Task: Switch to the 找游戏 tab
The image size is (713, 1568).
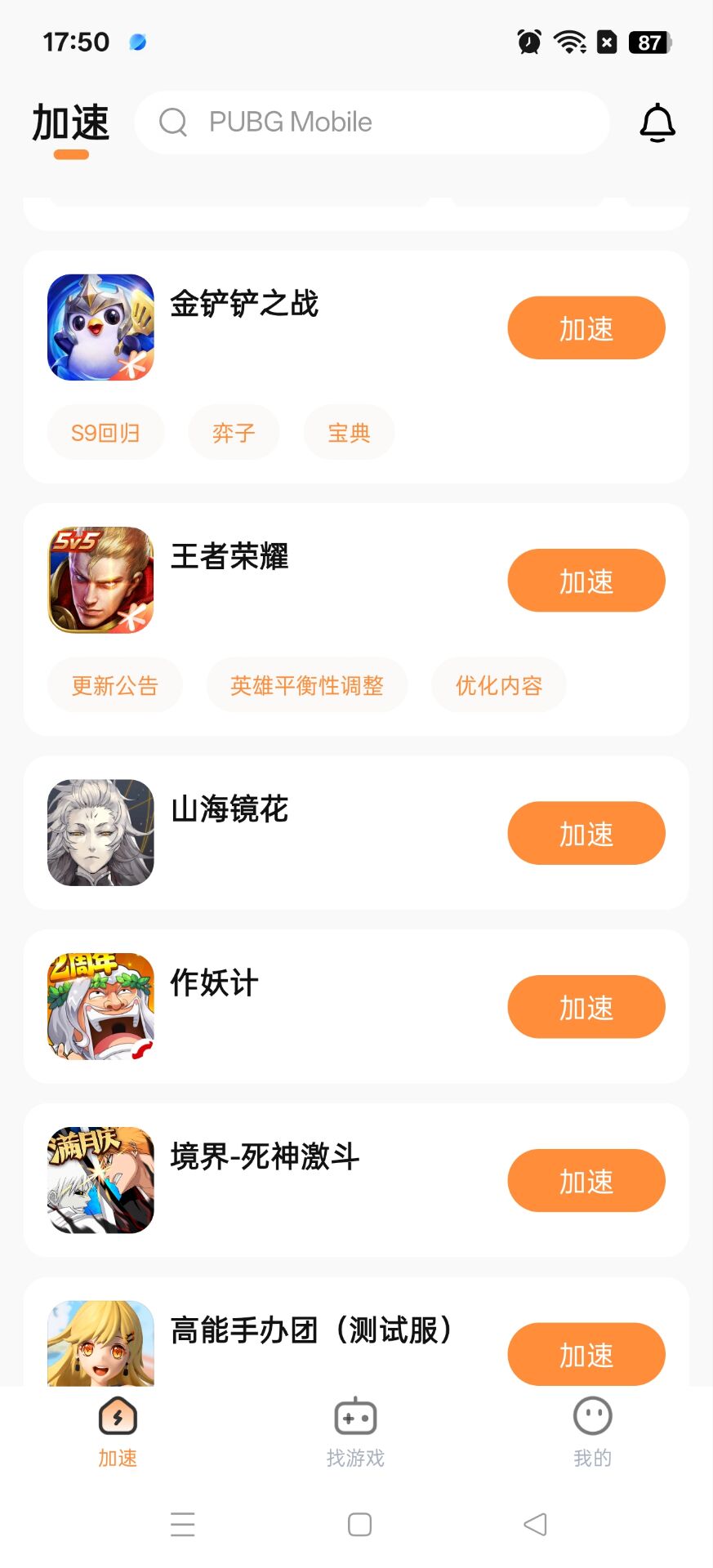Action: (x=355, y=1432)
